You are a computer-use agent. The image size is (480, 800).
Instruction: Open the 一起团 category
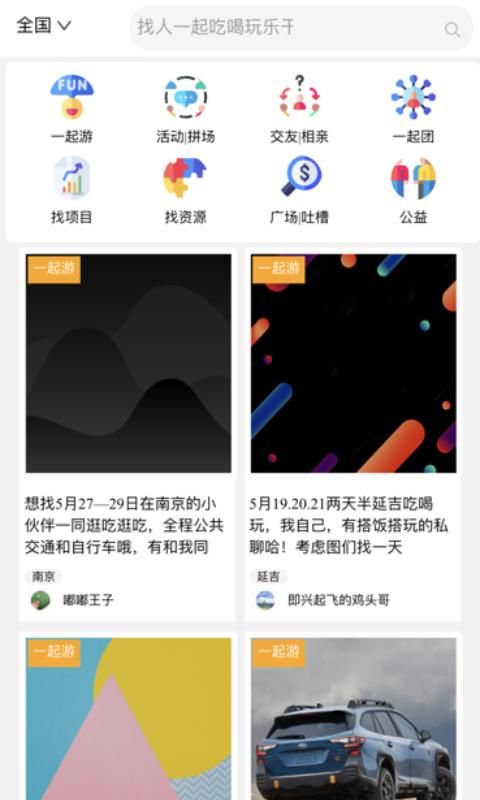(413, 109)
